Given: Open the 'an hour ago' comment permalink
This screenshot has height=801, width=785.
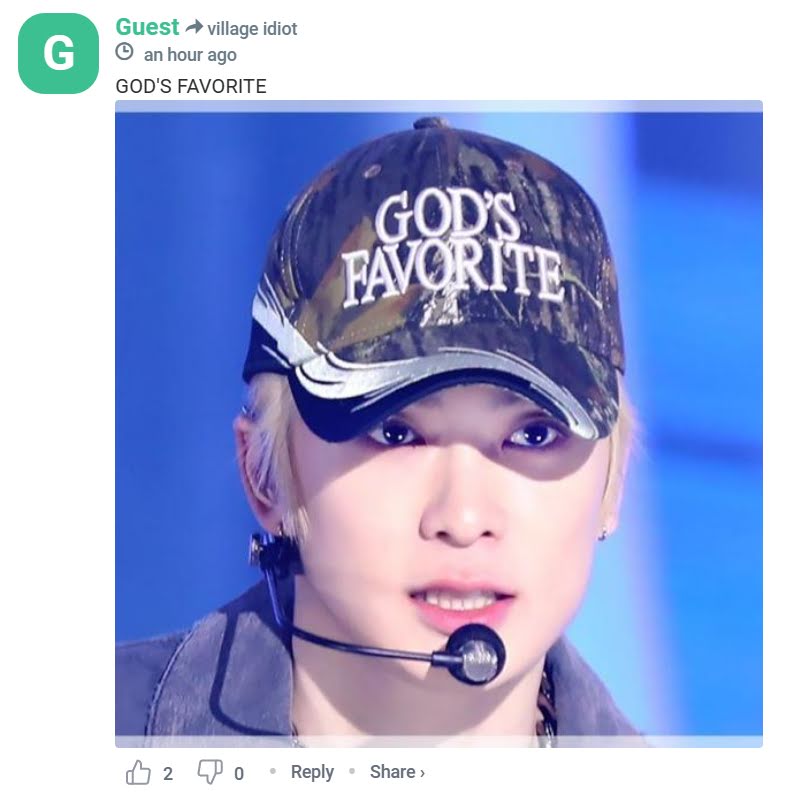Looking at the screenshot, I should pyautogui.click(x=189, y=55).
